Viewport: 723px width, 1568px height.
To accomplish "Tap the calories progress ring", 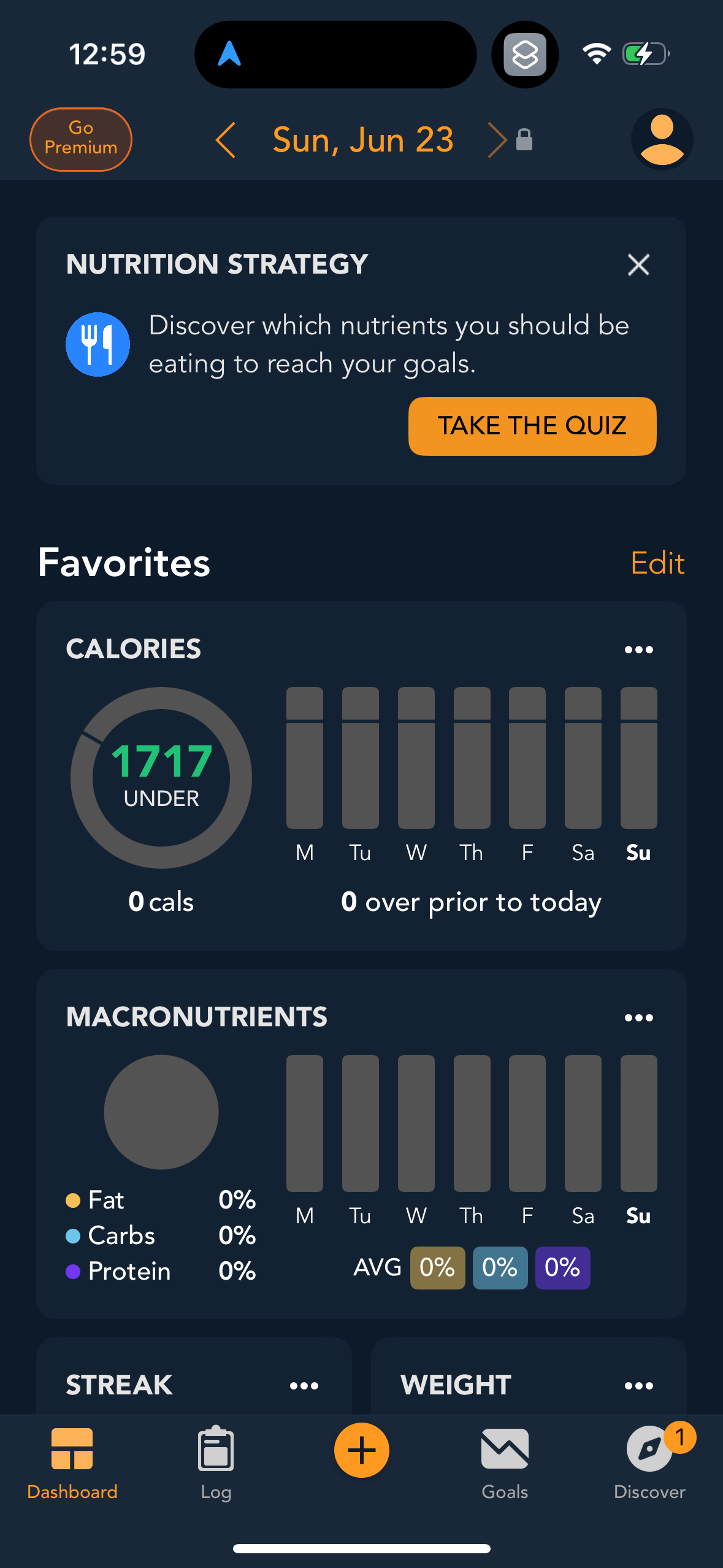I will (159, 776).
